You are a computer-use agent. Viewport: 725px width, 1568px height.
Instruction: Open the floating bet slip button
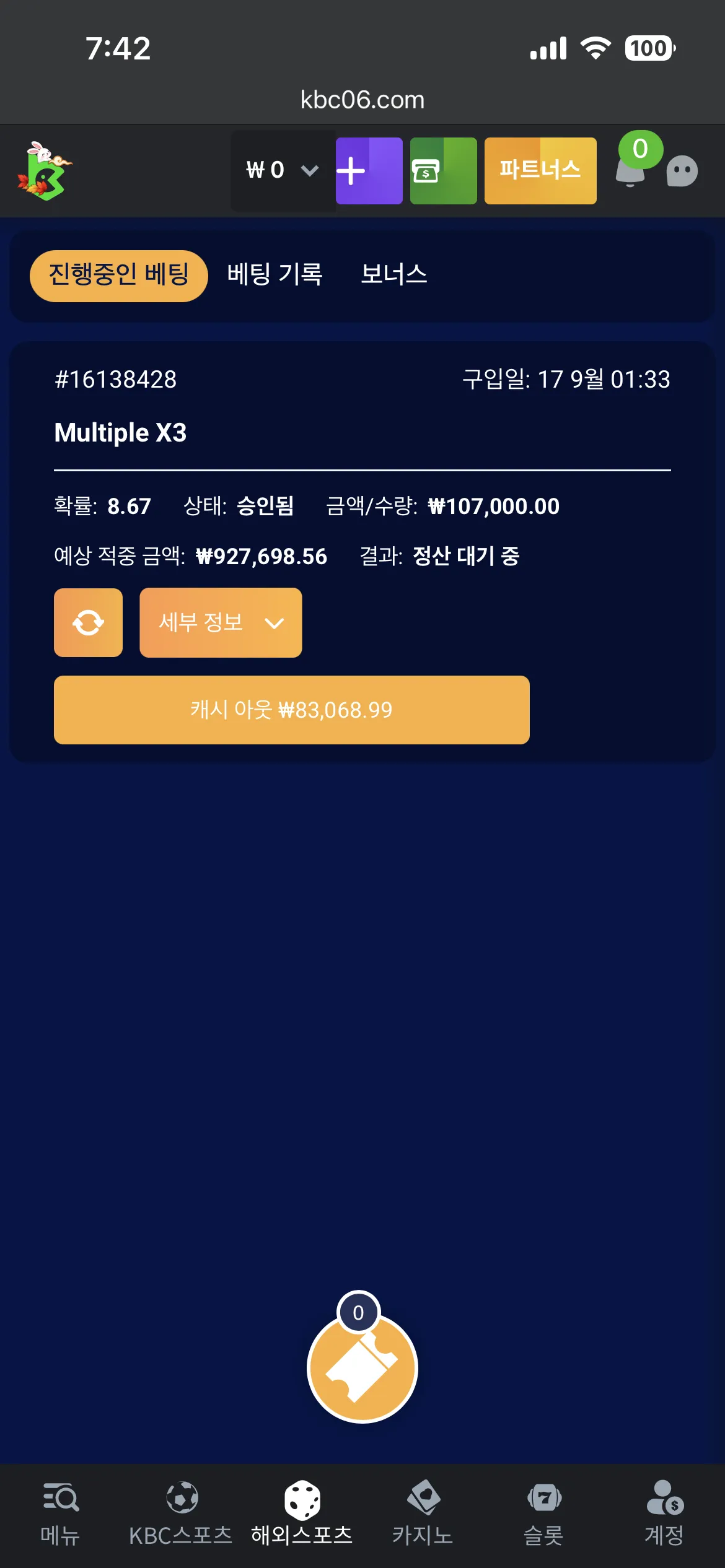coord(362,1367)
